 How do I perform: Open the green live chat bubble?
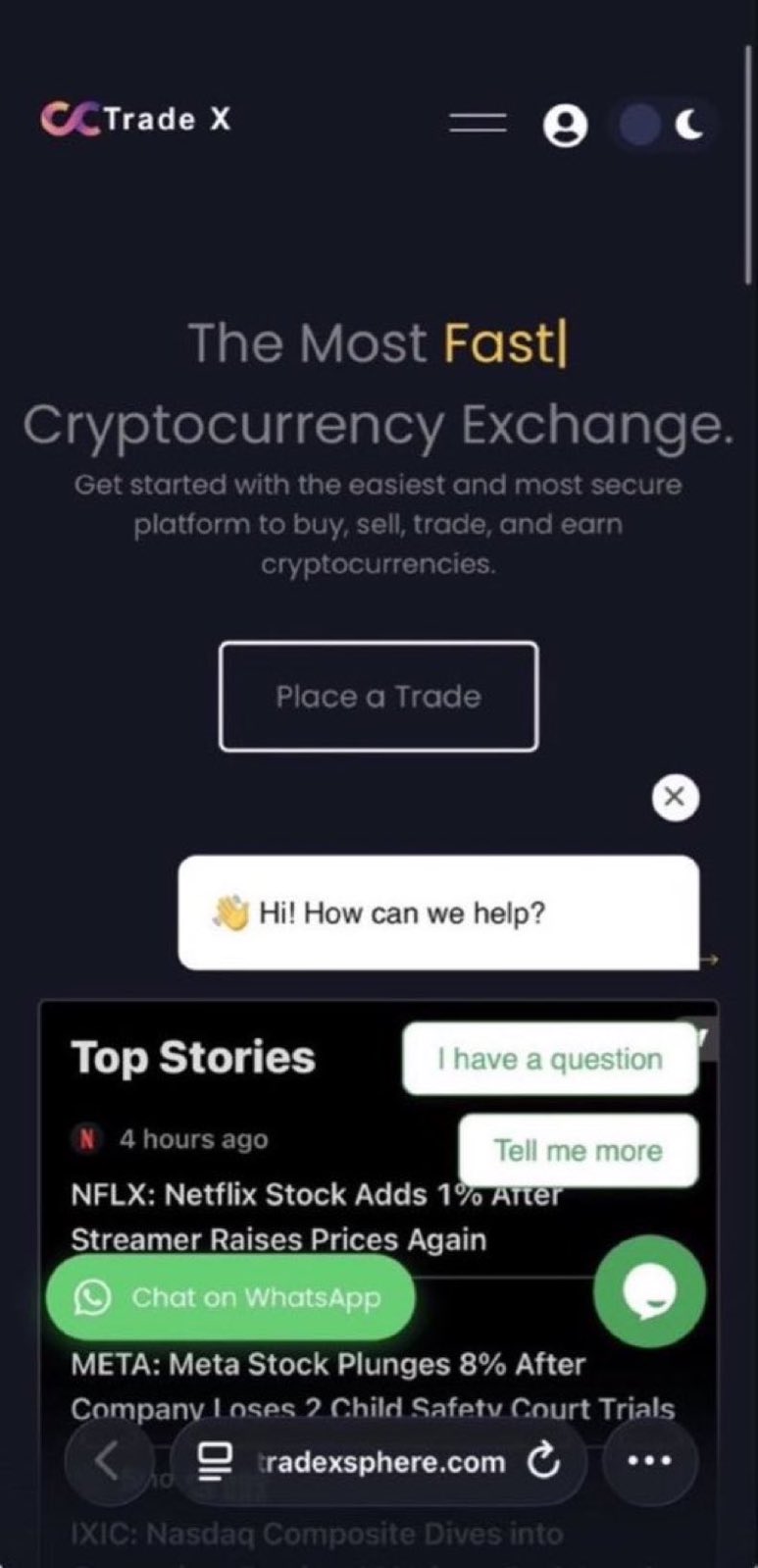click(x=649, y=1291)
